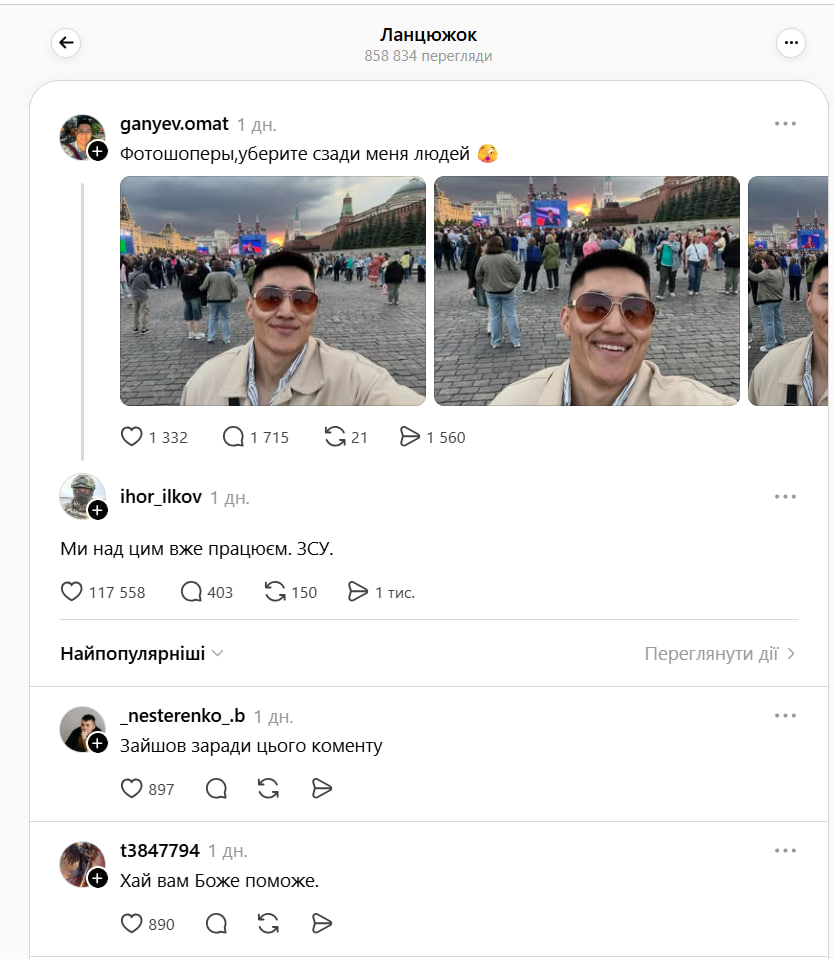Go back using the arrow button
The image size is (834, 959).
point(66,43)
